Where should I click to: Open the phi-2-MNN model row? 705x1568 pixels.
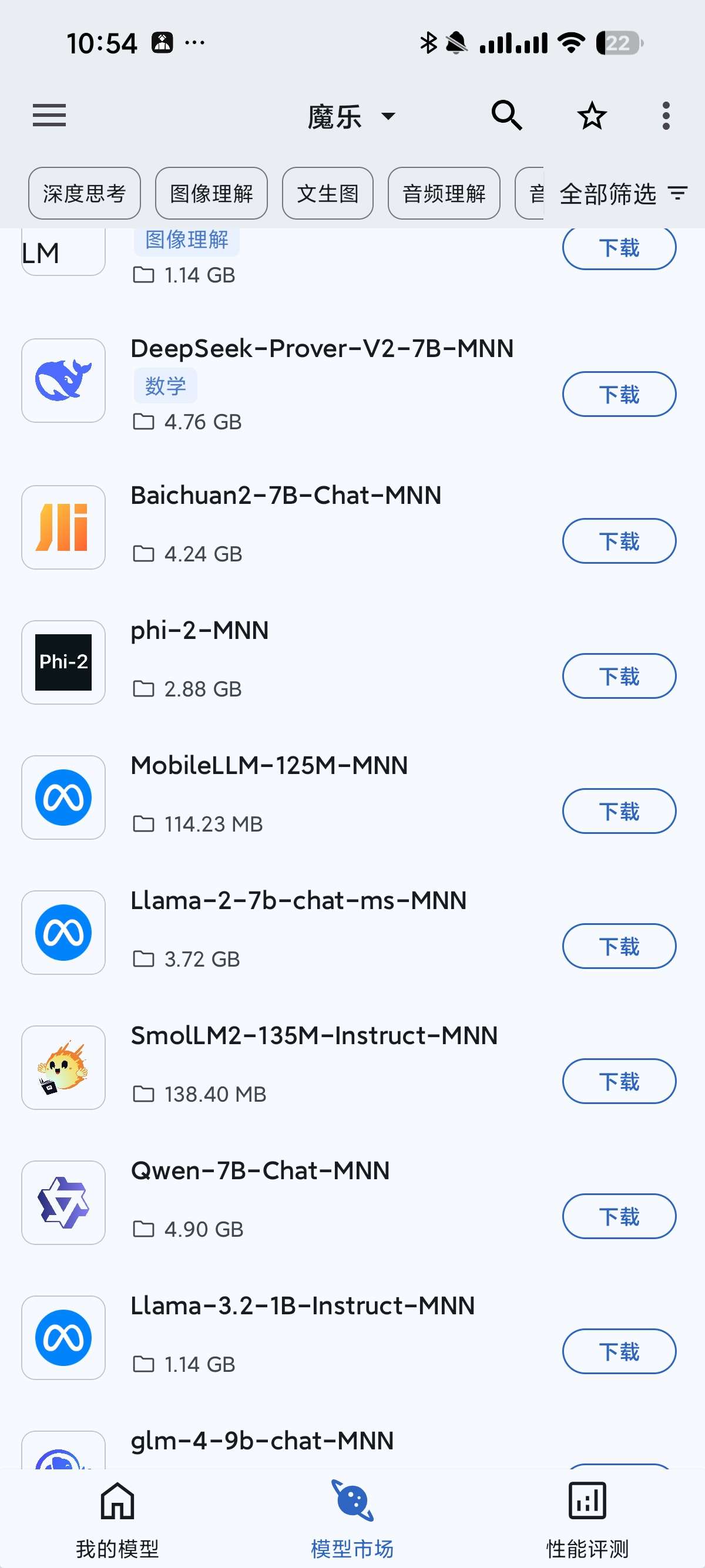point(352,662)
